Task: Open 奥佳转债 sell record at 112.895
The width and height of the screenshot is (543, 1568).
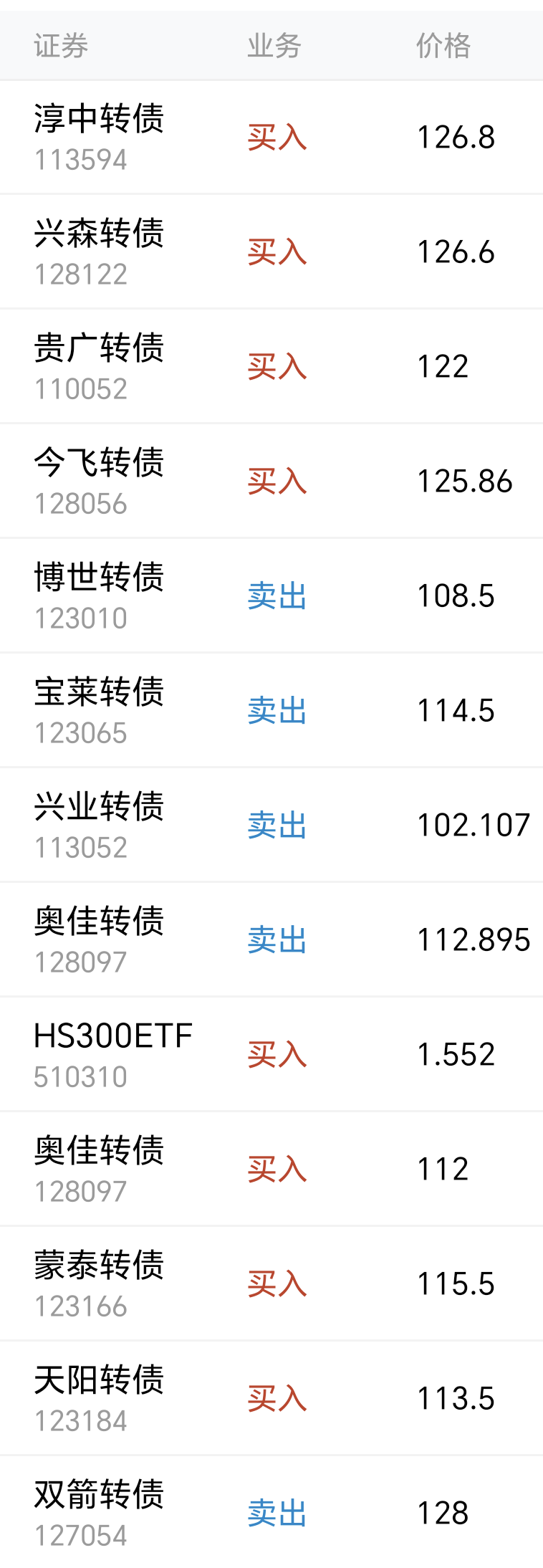Action: [271, 940]
